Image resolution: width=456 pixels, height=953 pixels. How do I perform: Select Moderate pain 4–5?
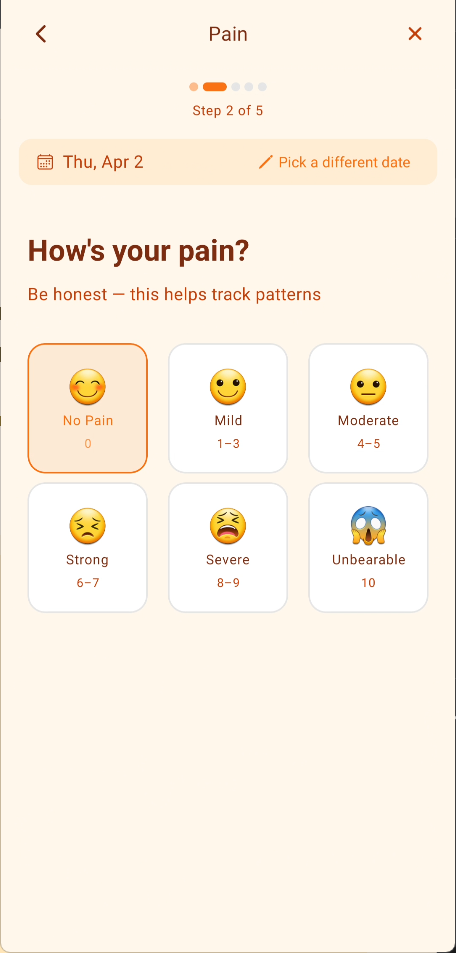tap(368, 408)
